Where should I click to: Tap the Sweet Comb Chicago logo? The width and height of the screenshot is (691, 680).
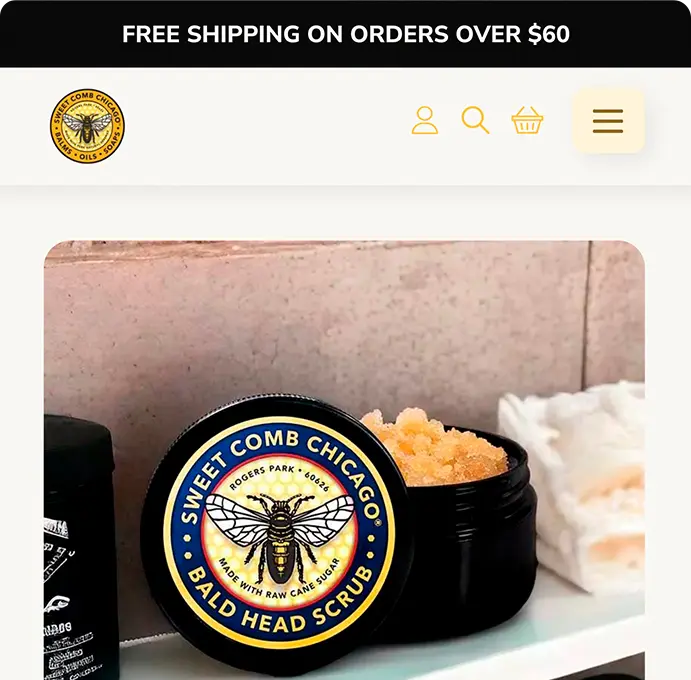click(88, 126)
